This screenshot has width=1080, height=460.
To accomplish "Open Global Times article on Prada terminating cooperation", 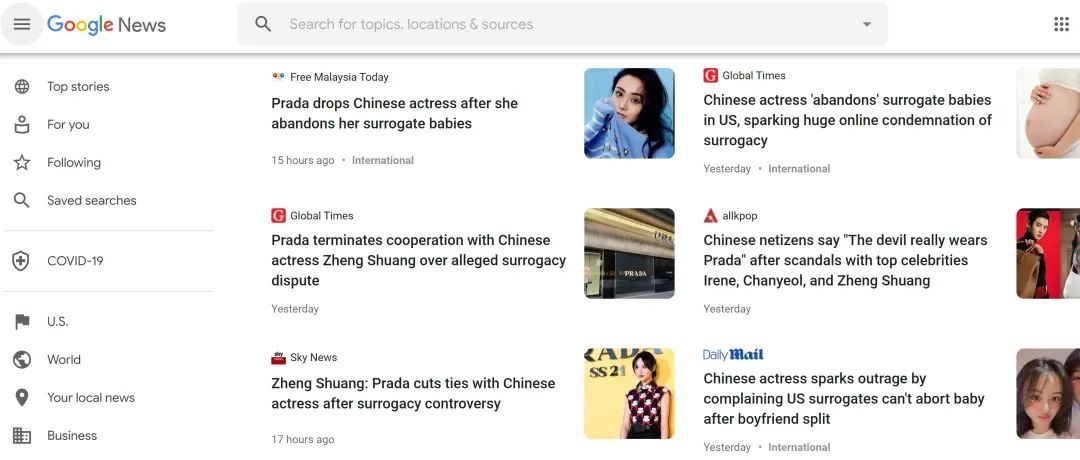I will (418, 260).
